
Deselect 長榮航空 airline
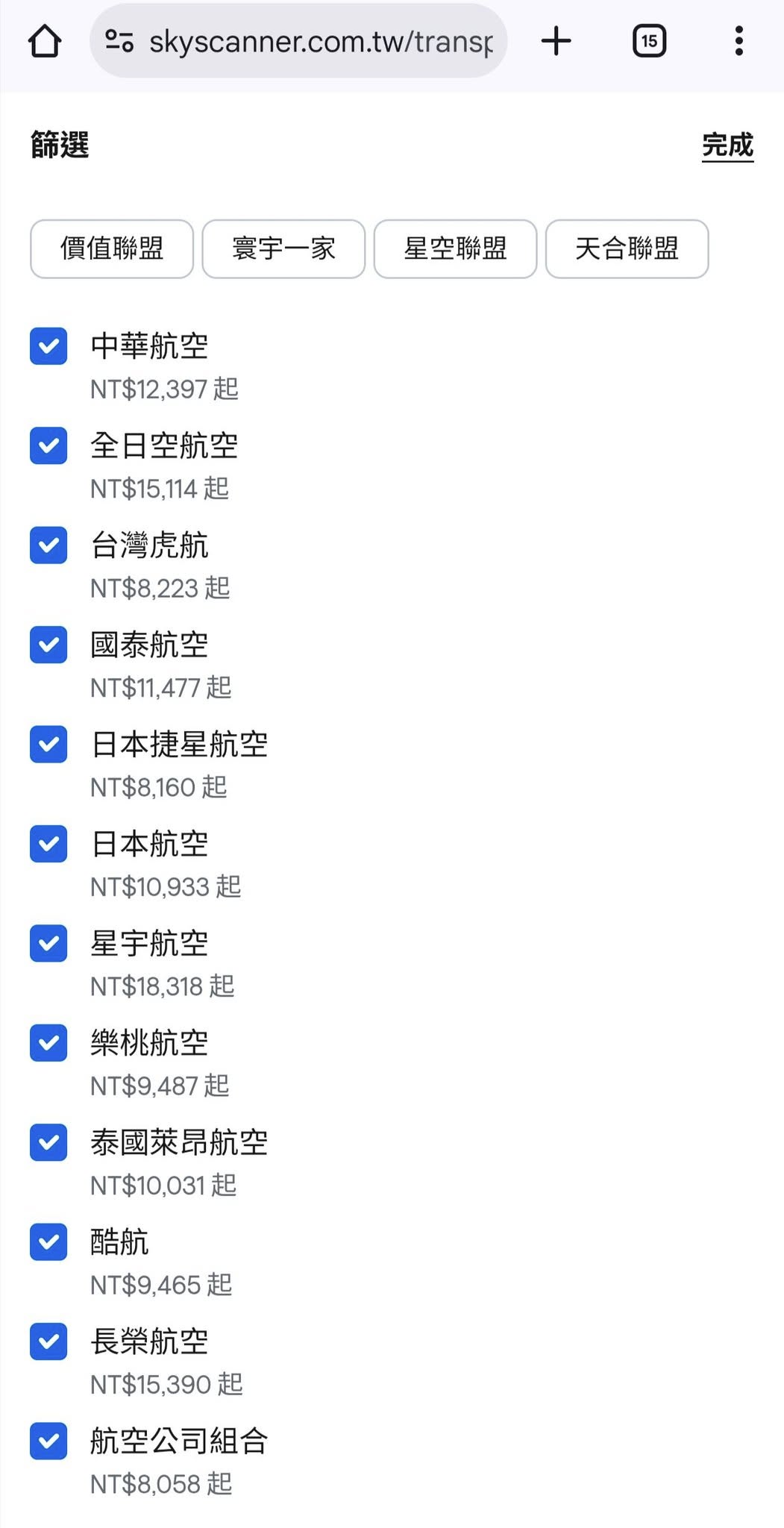tap(48, 1341)
